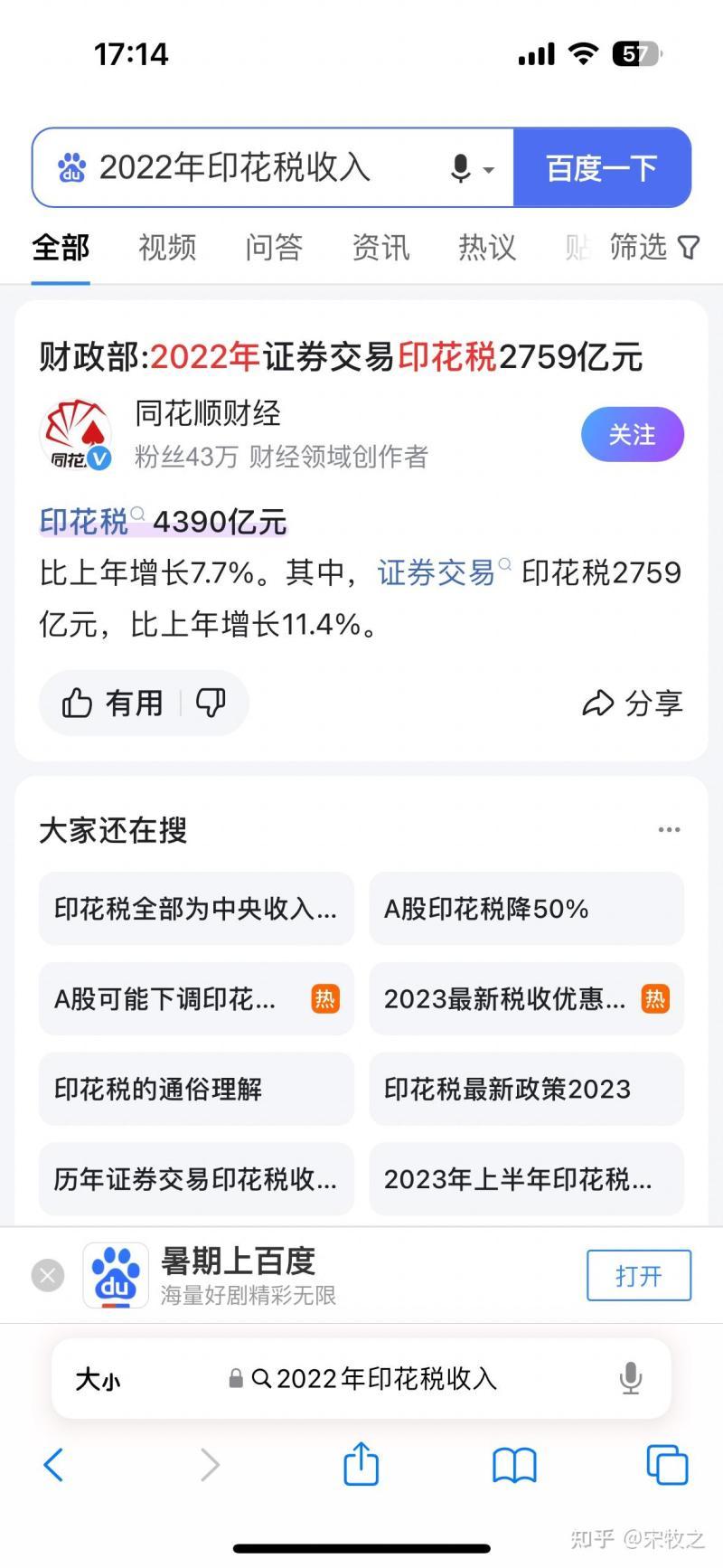Switch to the 问答 tab

coord(274,247)
